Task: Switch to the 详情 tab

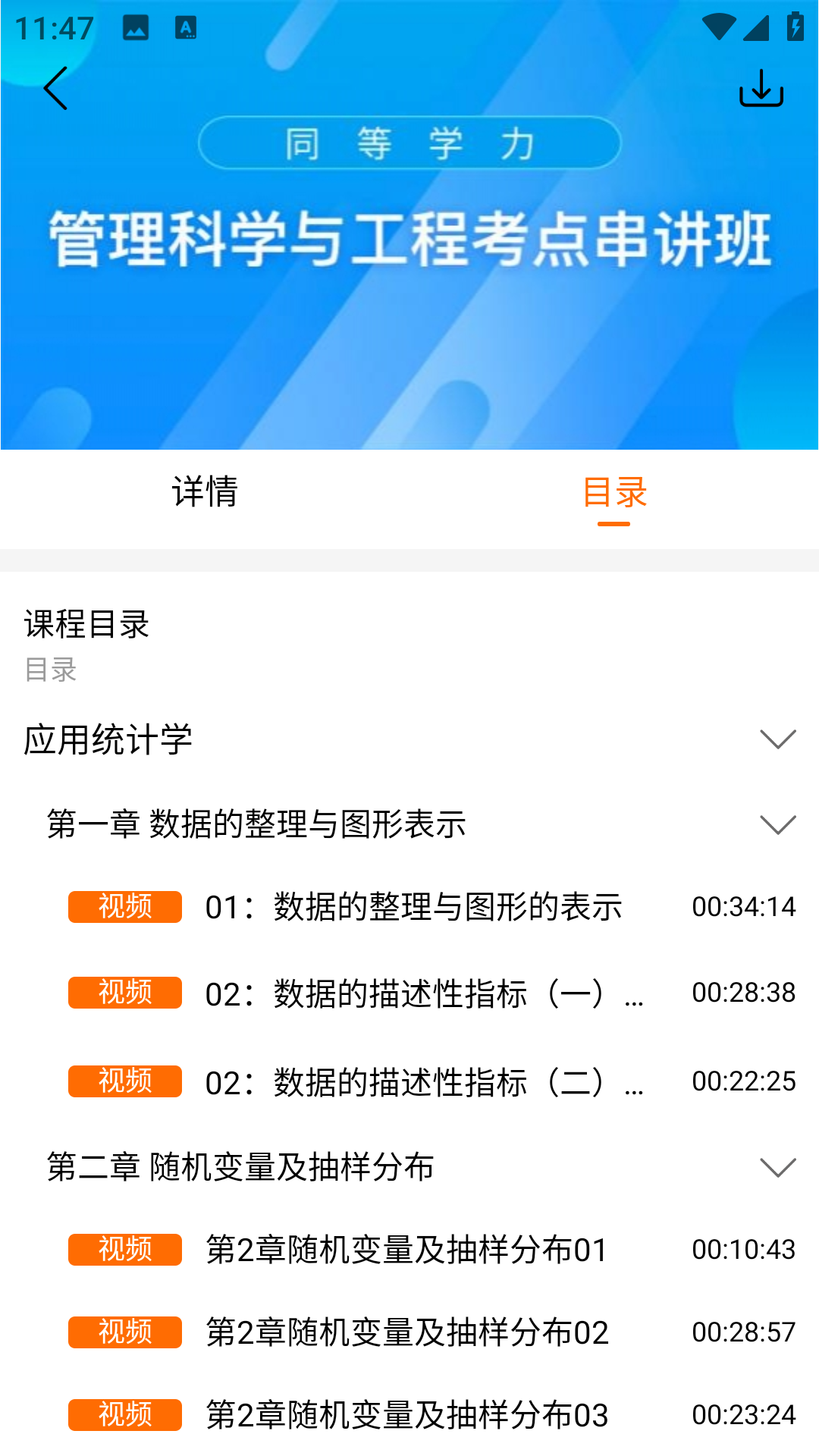Action: pos(205,492)
